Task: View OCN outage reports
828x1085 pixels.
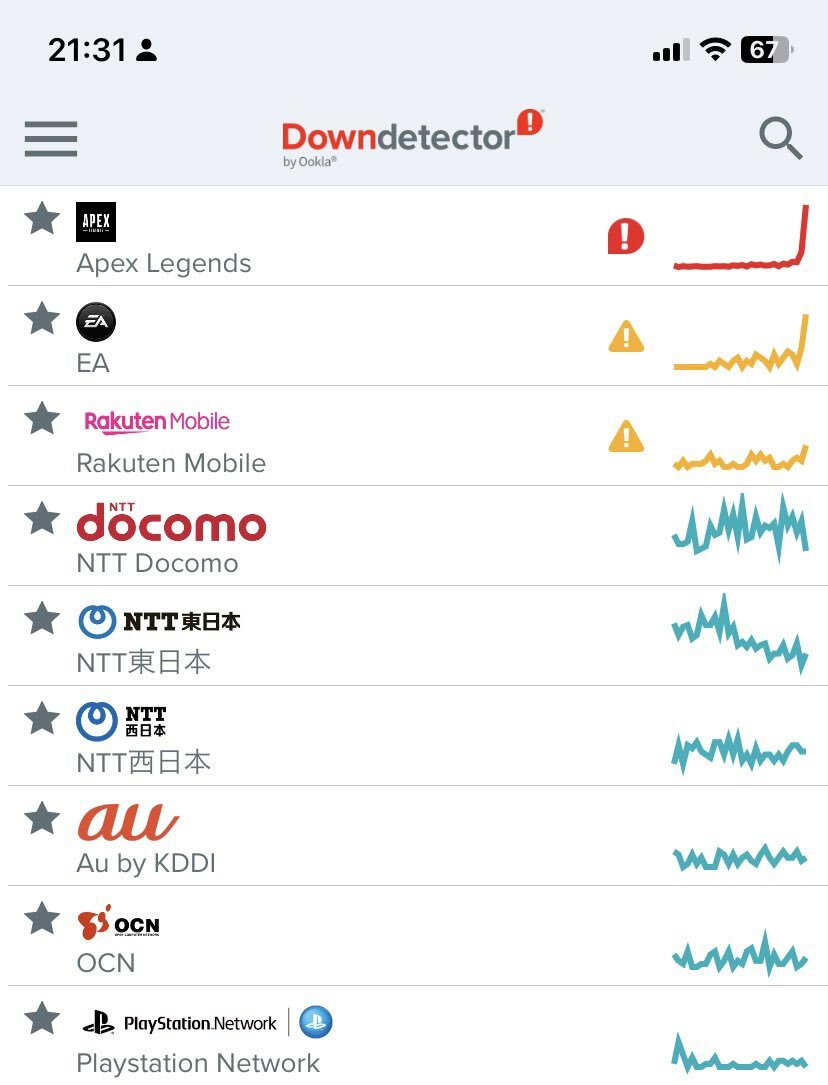Action: (x=106, y=963)
